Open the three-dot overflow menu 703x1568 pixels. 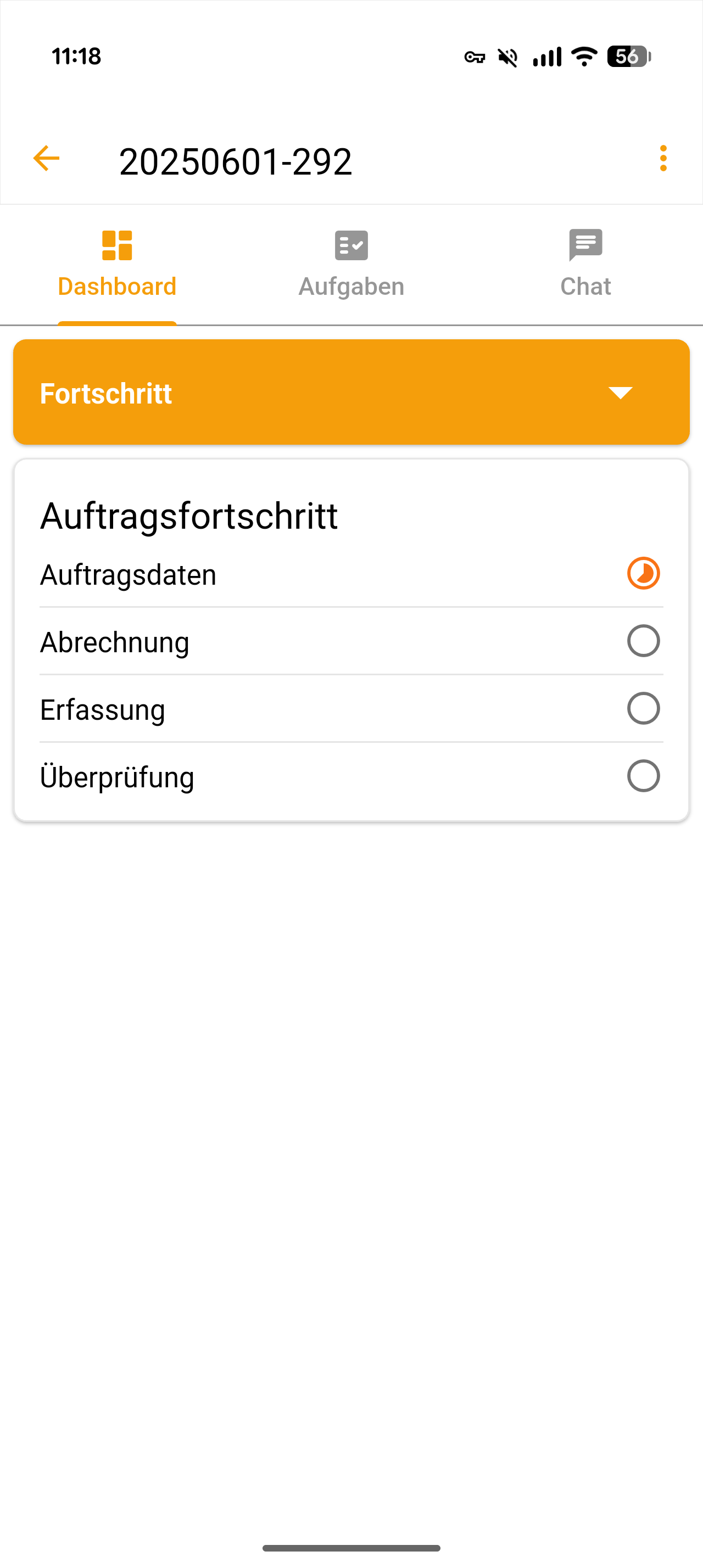click(663, 159)
